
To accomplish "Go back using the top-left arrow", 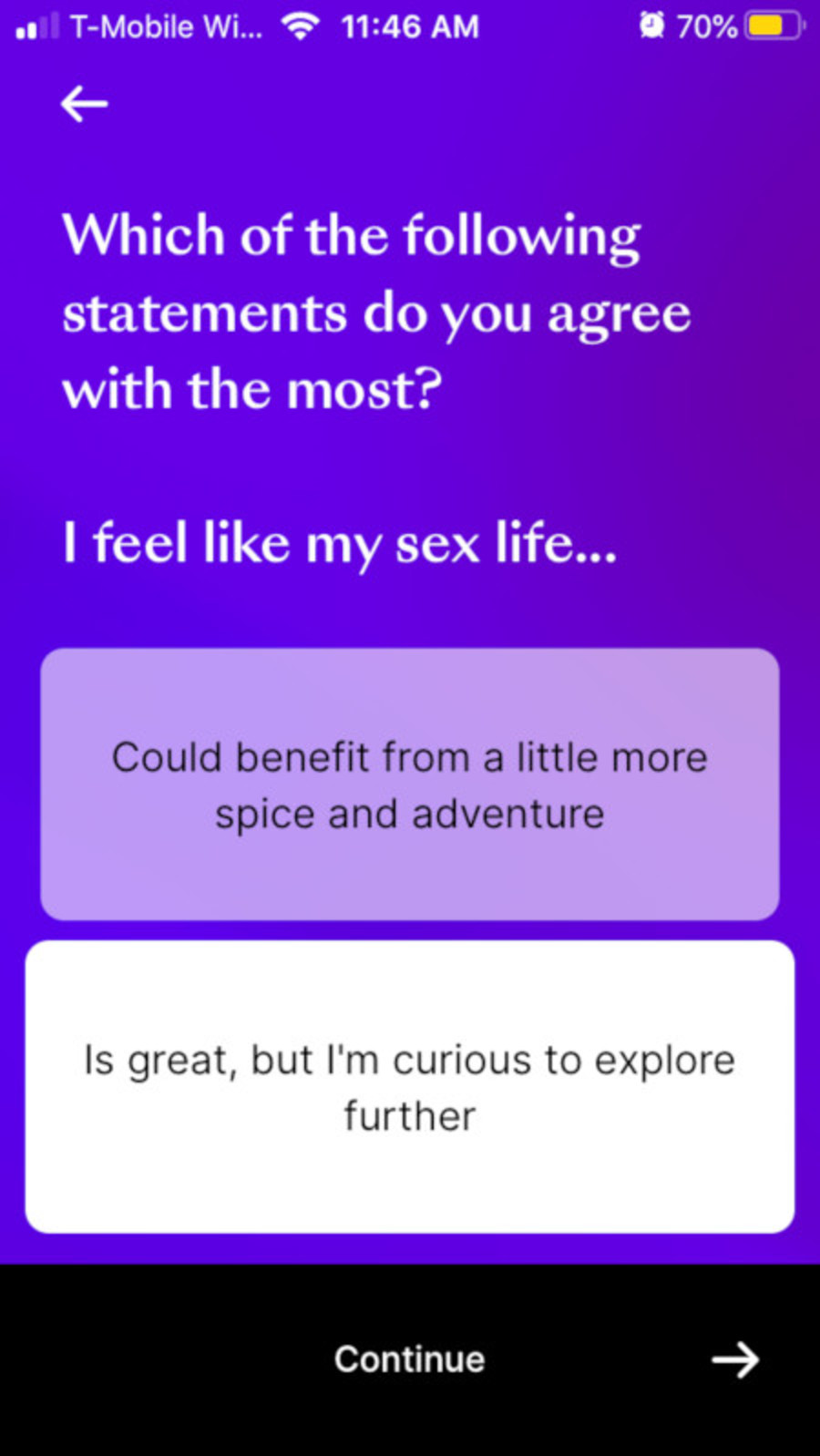I will pyautogui.click(x=84, y=104).
